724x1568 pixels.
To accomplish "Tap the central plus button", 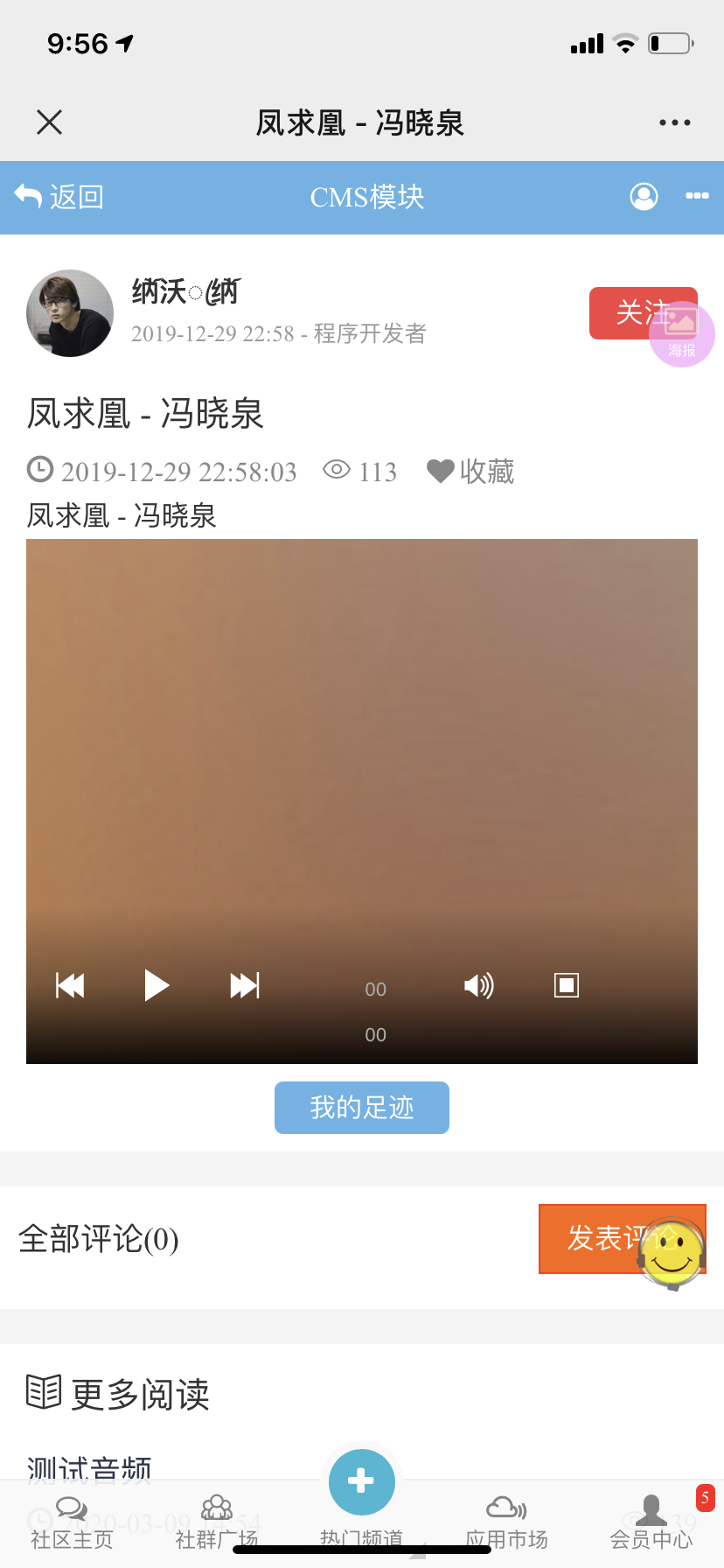I will point(361,1482).
